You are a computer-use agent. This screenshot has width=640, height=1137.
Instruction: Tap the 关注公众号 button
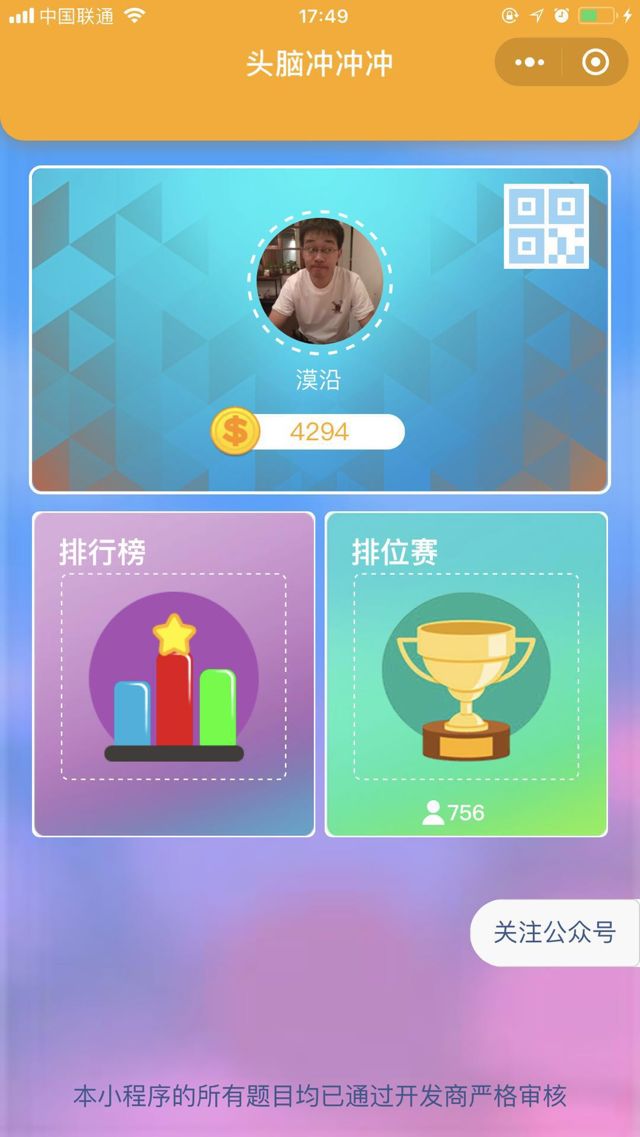(x=554, y=932)
